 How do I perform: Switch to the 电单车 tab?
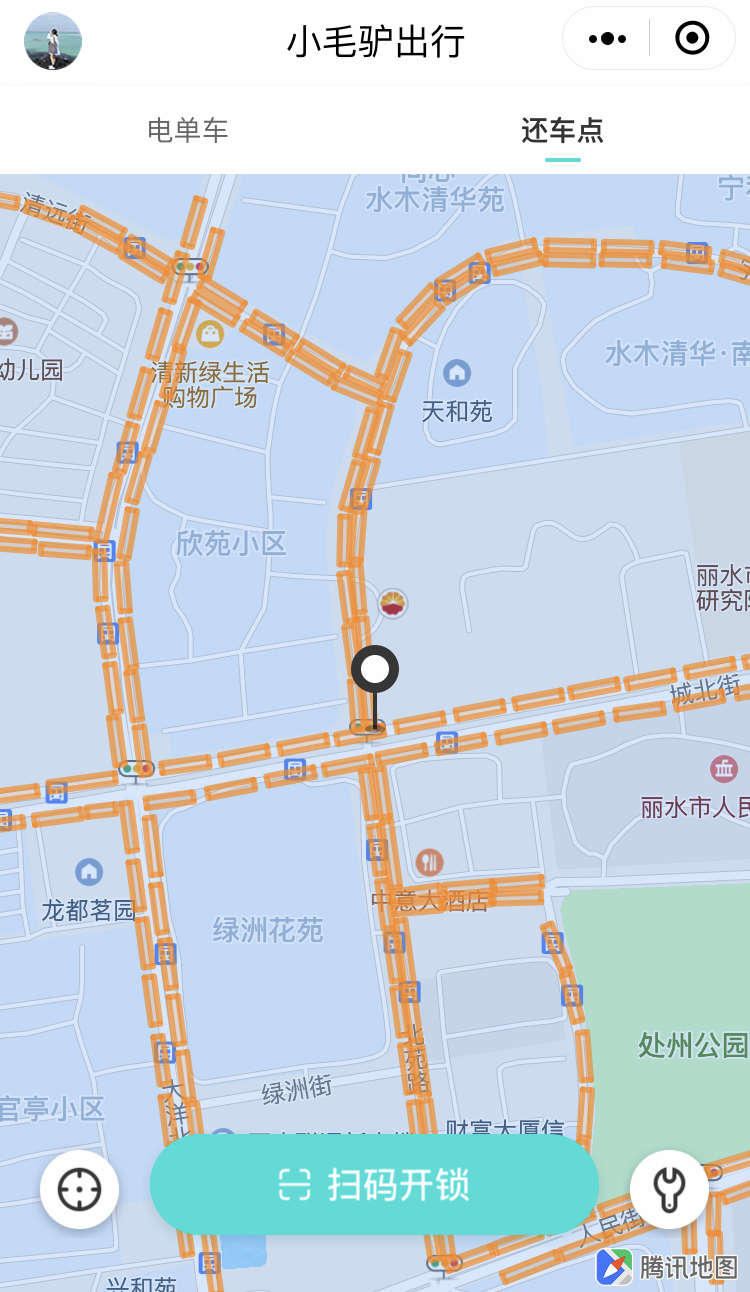188,130
